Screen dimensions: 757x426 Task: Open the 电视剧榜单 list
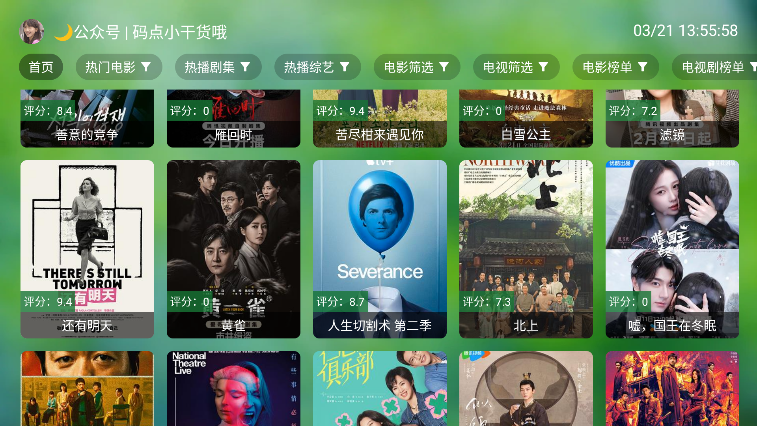[717, 67]
